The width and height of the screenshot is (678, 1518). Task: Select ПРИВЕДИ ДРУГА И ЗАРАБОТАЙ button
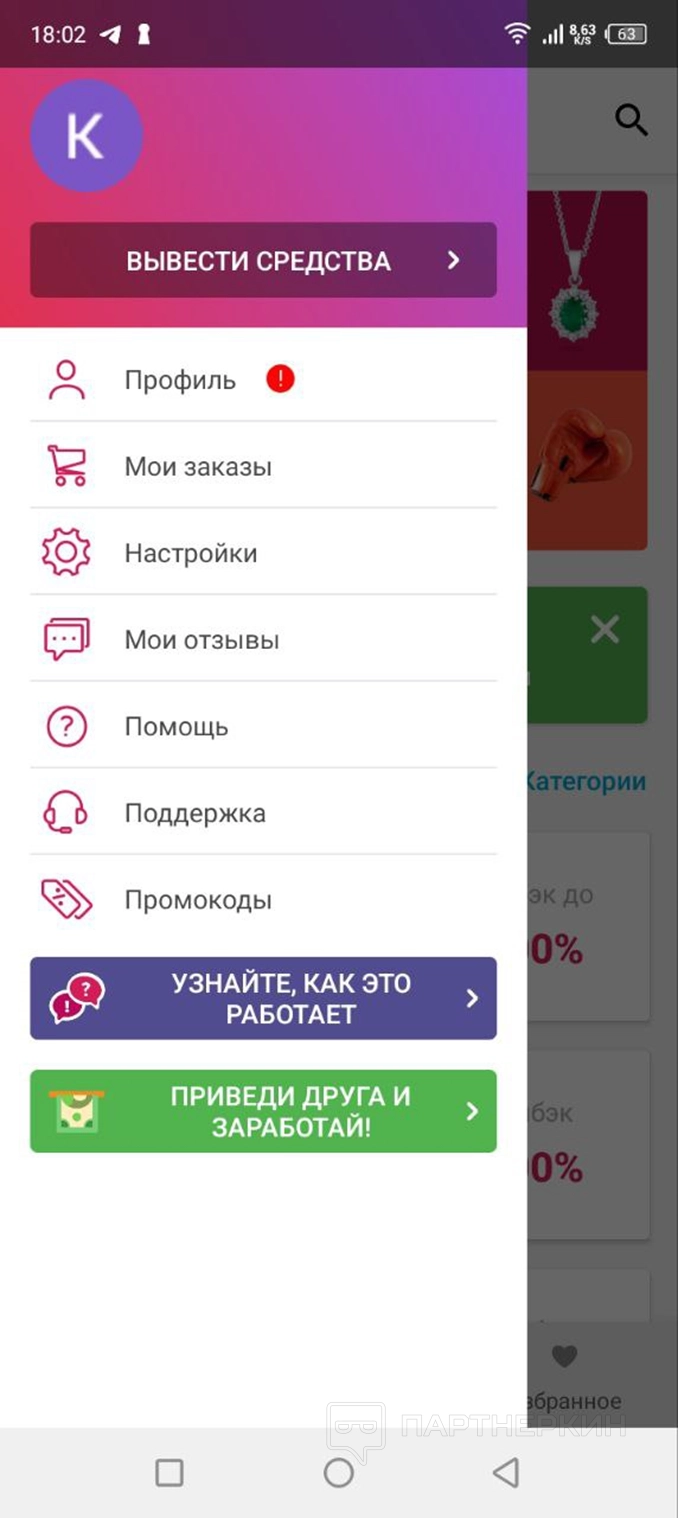click(263, 1111)
